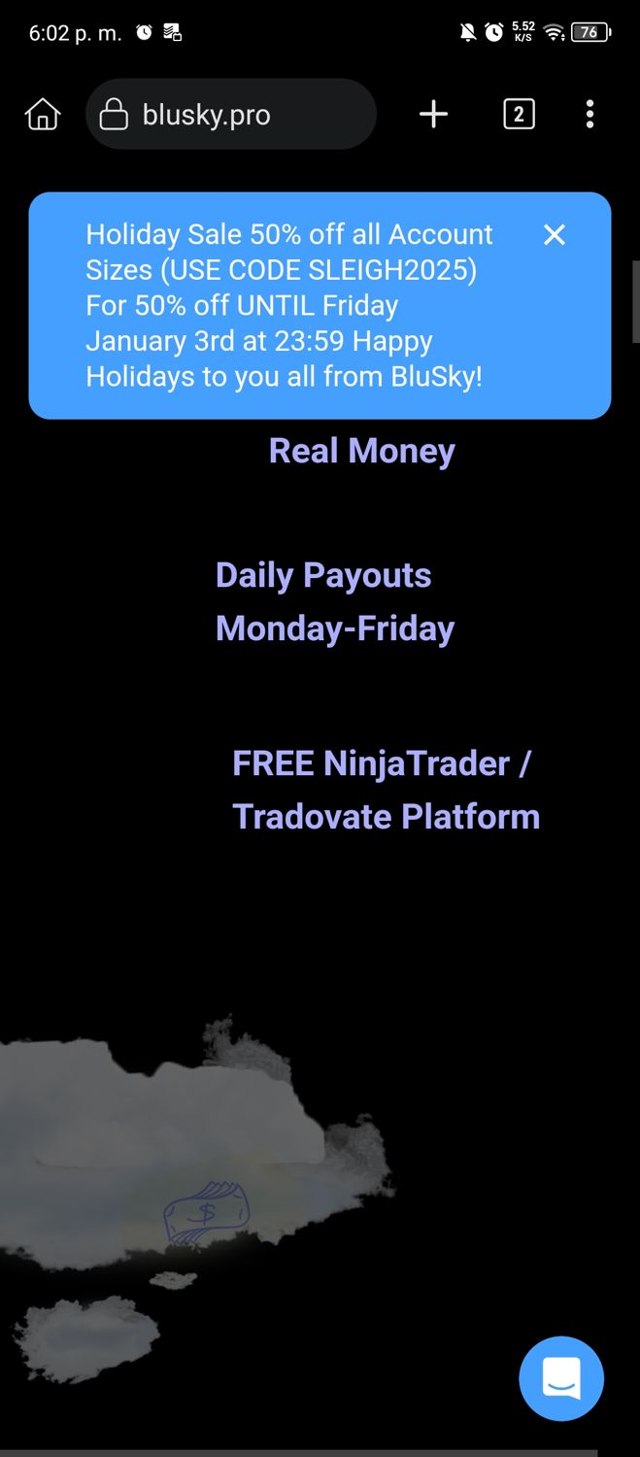The image size is (640, 1457).
Task: View the open tabs switcher
Action: [x=518, y=115]
